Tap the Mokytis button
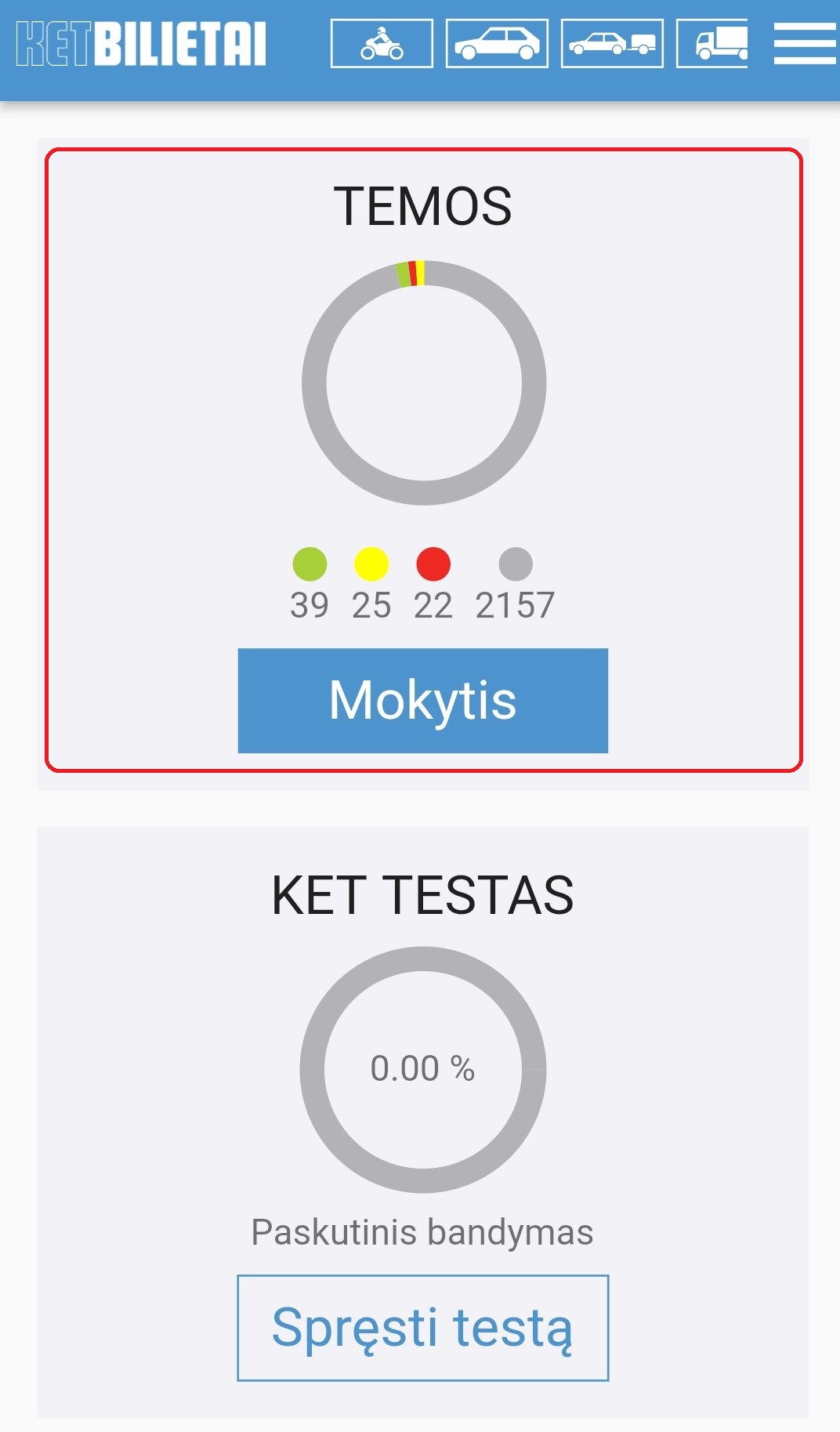This screenshot has width=840, height=1432. click(x=422, y=700)
